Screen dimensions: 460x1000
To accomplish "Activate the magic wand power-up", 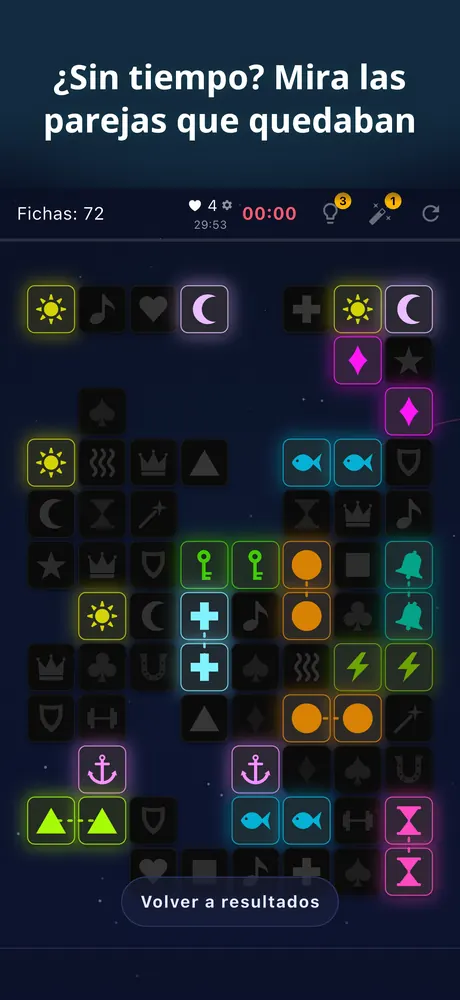I will [x=380, y=214].
